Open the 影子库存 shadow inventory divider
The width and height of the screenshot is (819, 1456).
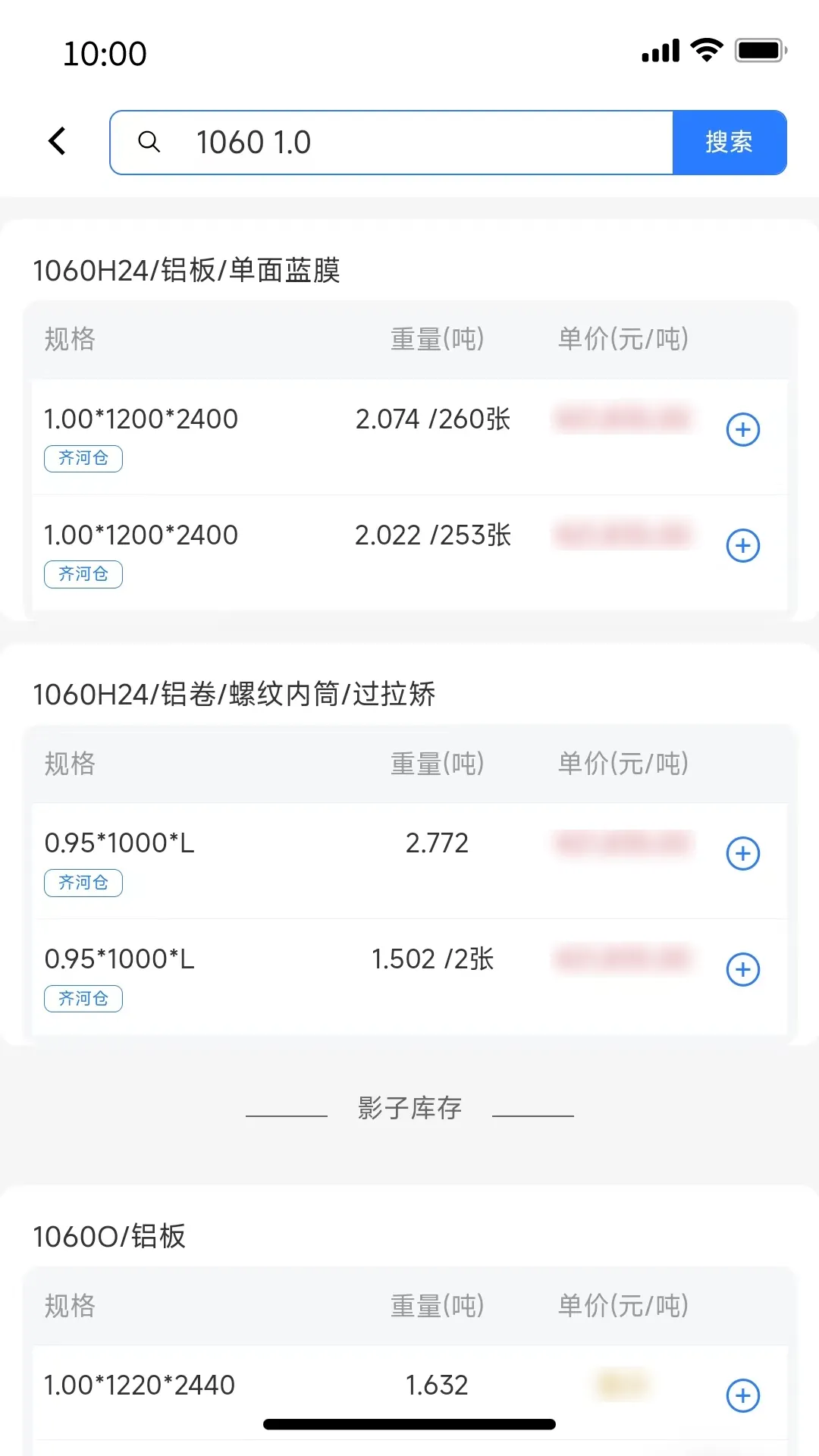409,1107
